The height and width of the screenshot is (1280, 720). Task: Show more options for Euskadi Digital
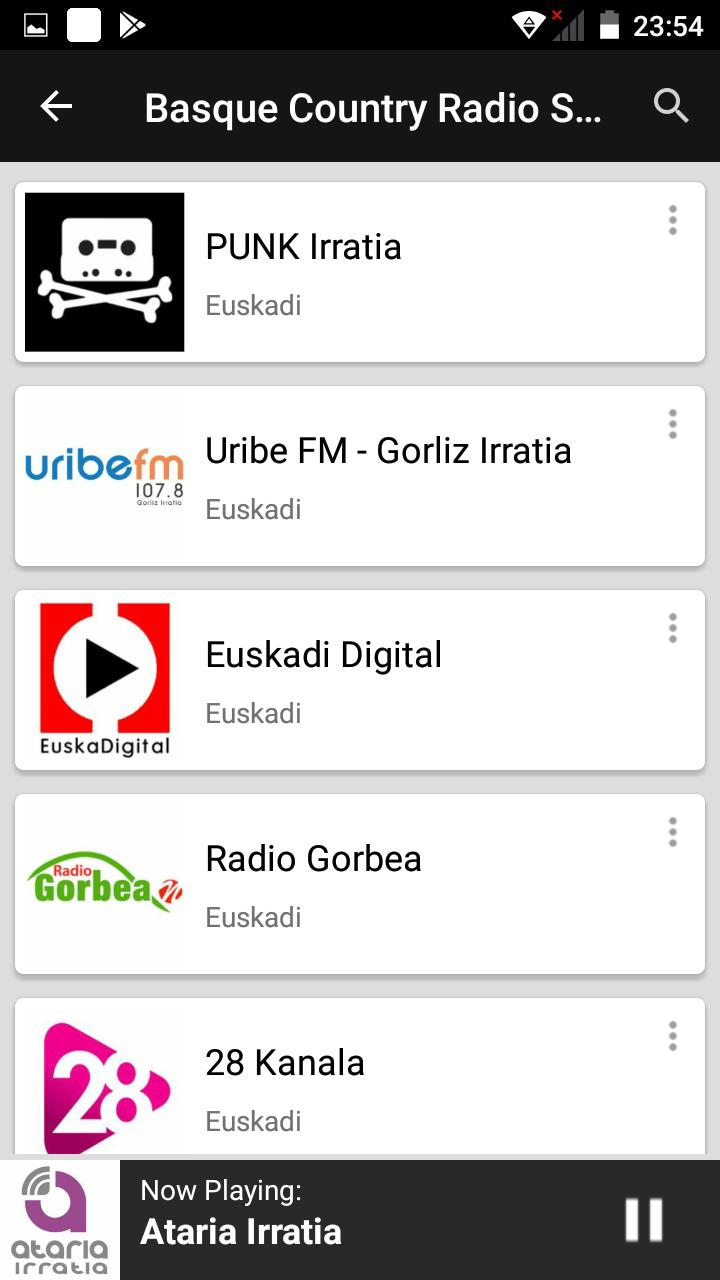(673, 628)
